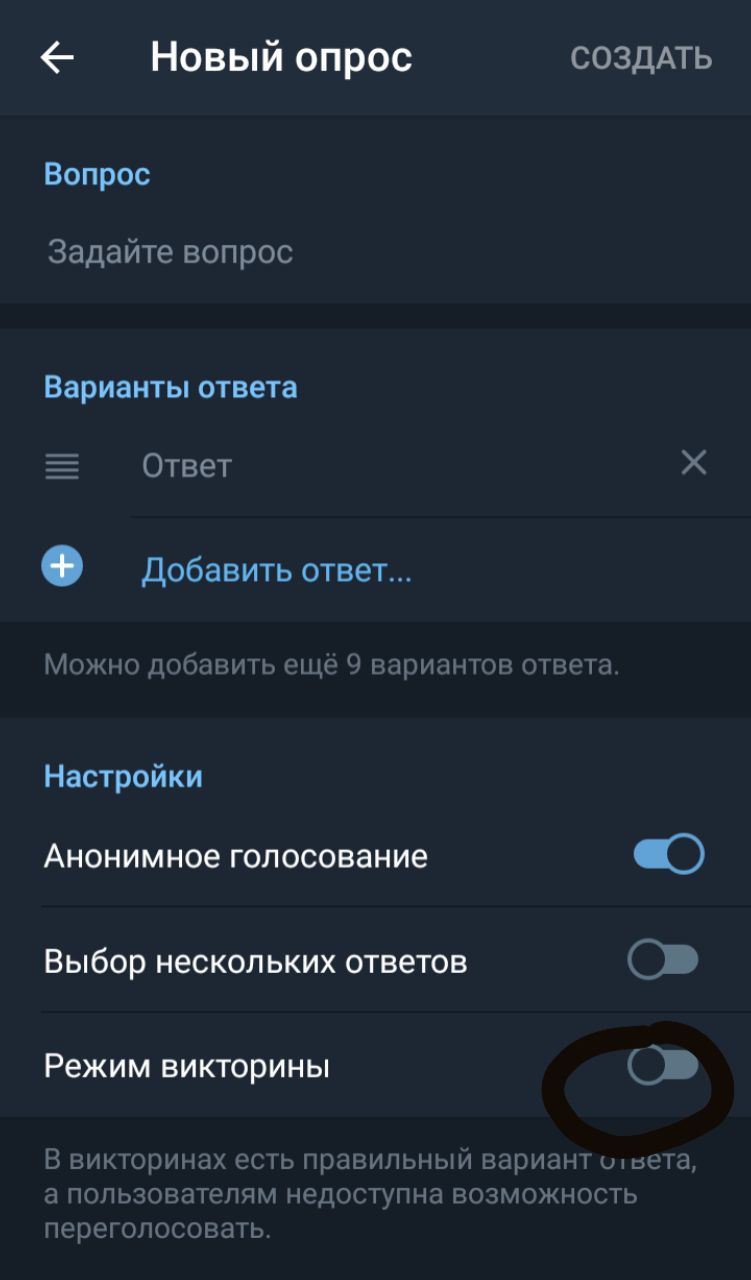Enable Выбор нескольких ответов
751x1280 pixels.
[663, 960]
